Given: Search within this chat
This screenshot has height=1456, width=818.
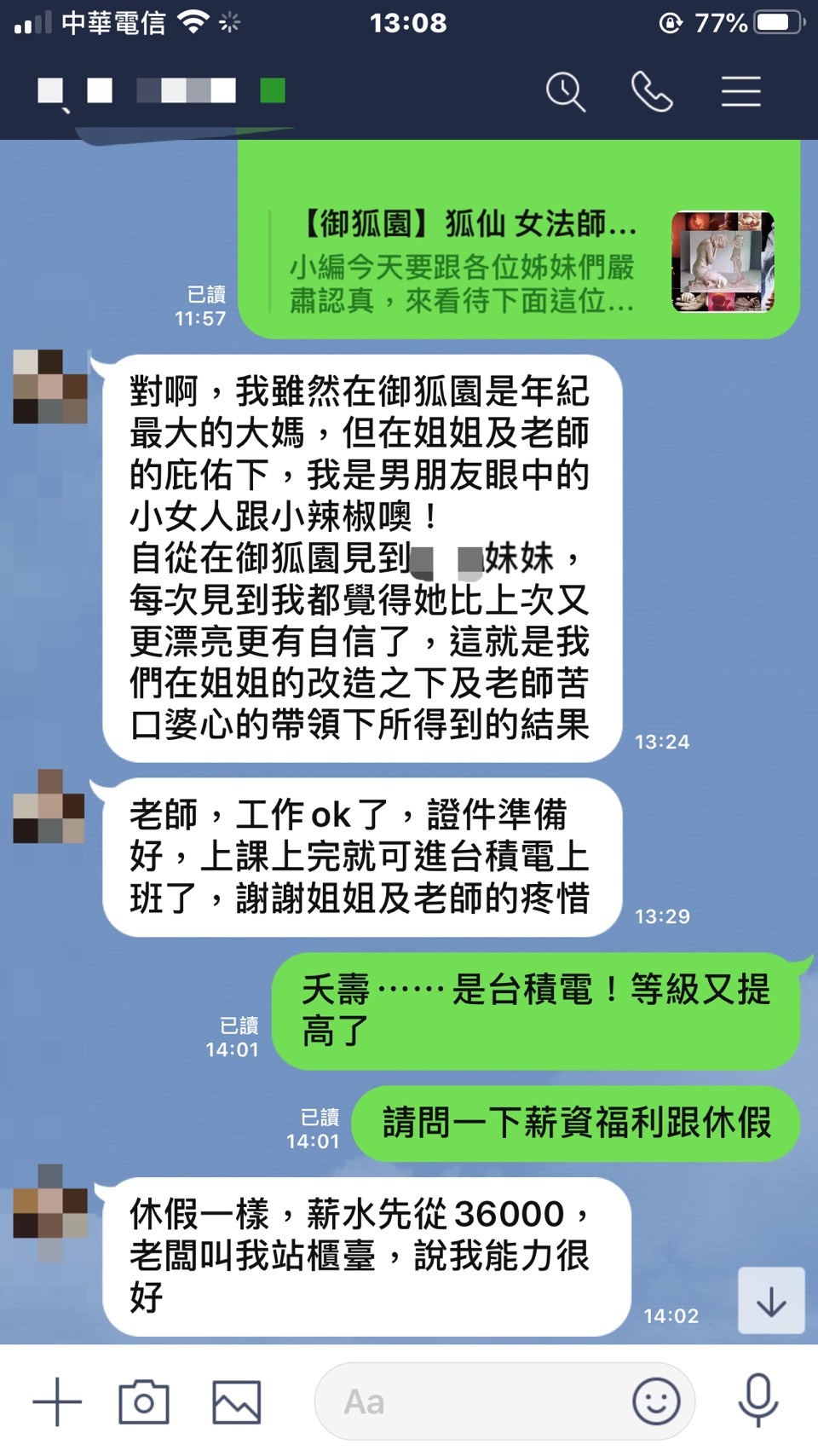Looking at the screenshot, I should 566,91.
